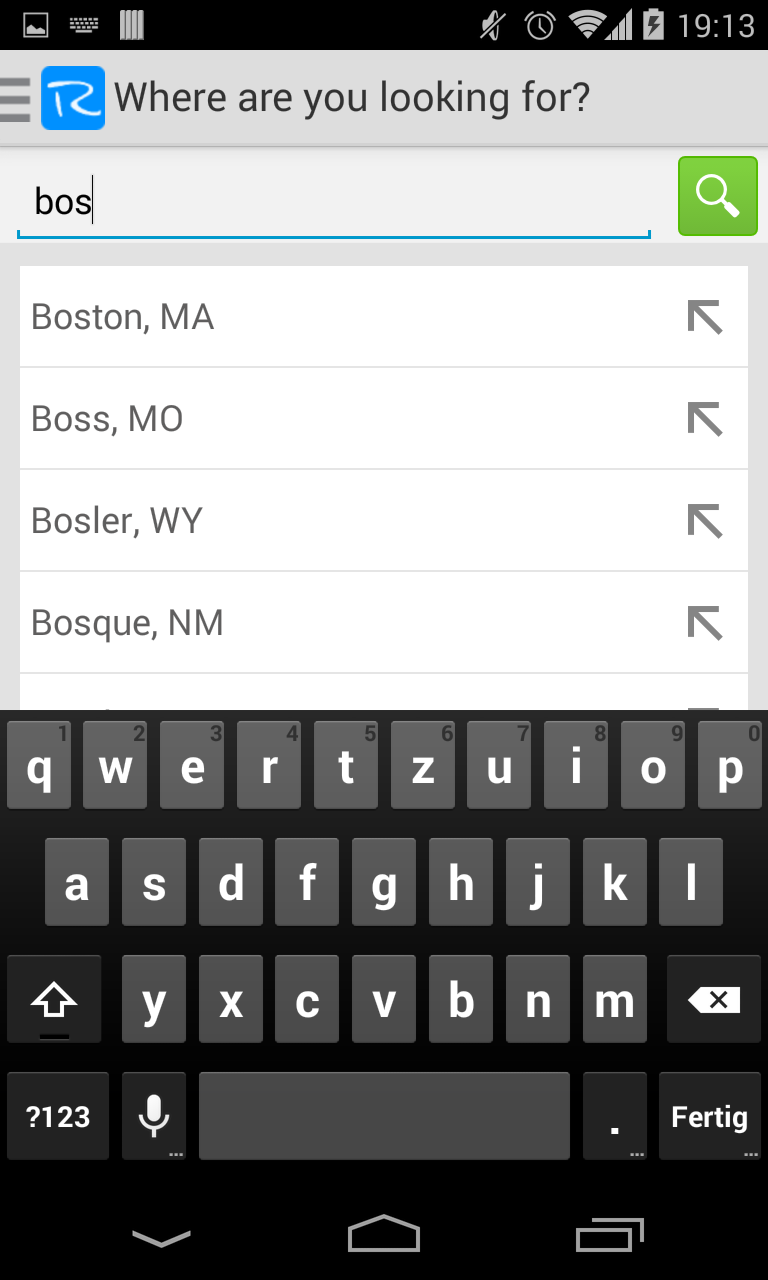Tap the green search button

[x=717, y=196]
